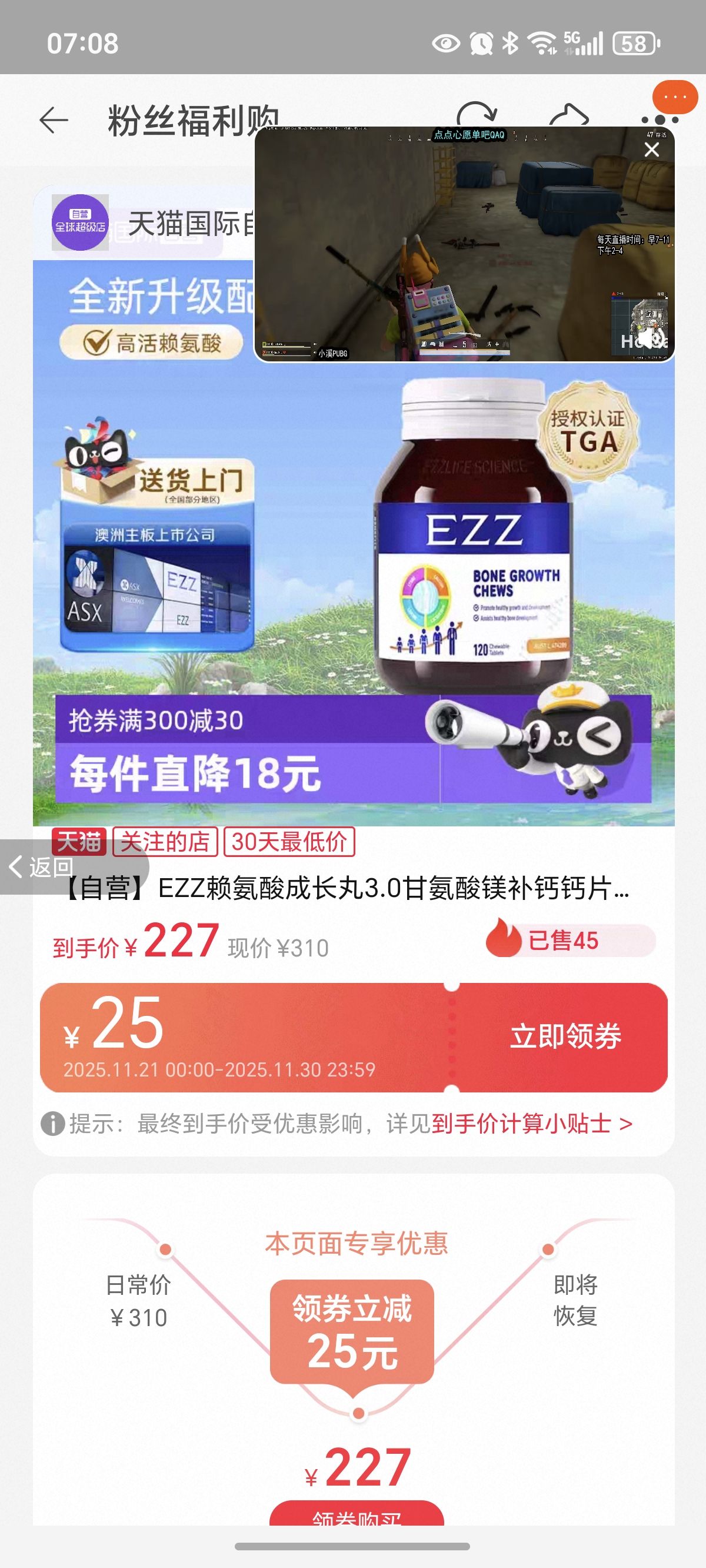The image size is (706, 1568).
Task: Tap the 天猫国际 store avatar
Action: tap(82, 223)
